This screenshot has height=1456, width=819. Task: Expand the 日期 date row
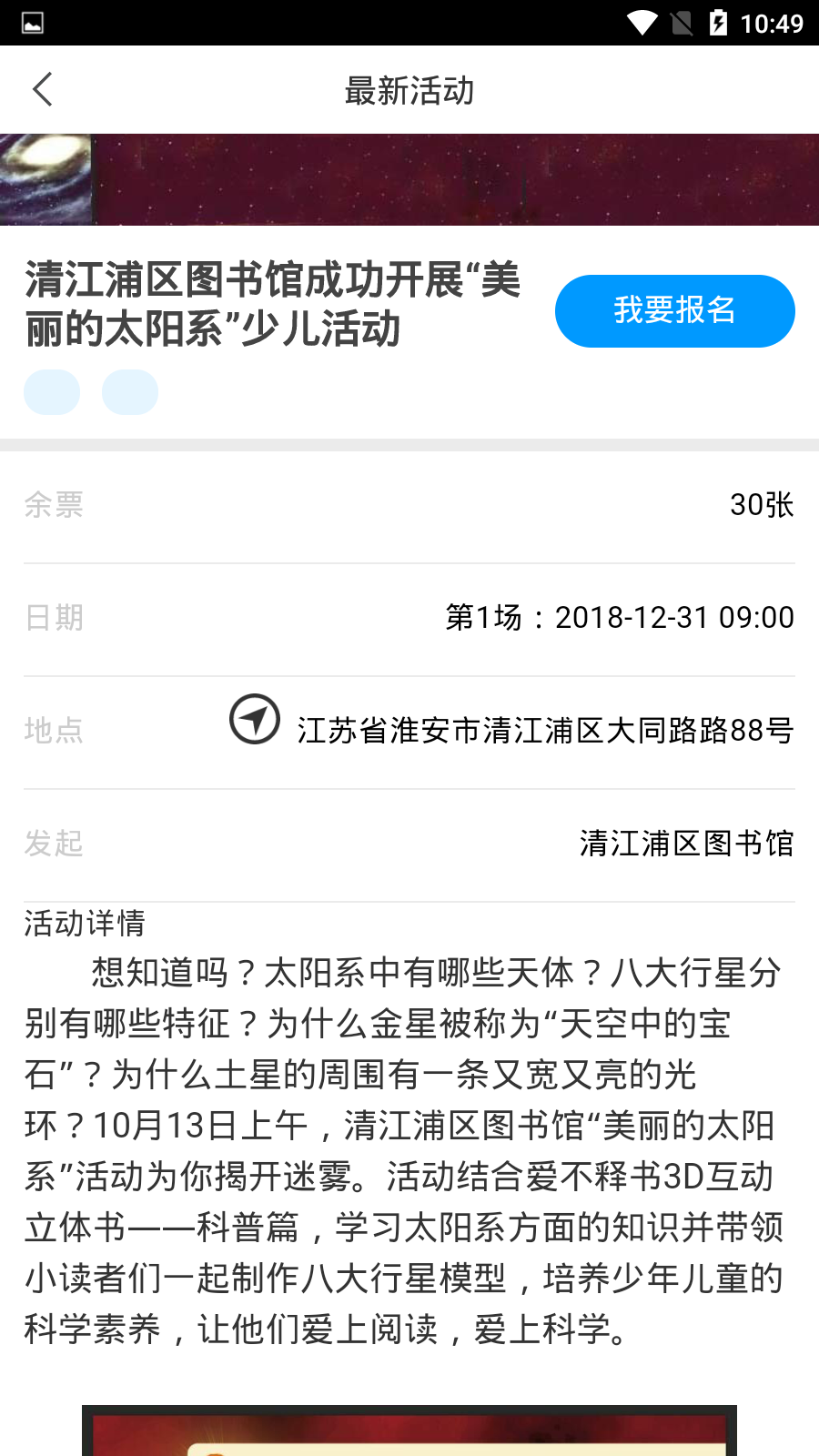point(409,618)
